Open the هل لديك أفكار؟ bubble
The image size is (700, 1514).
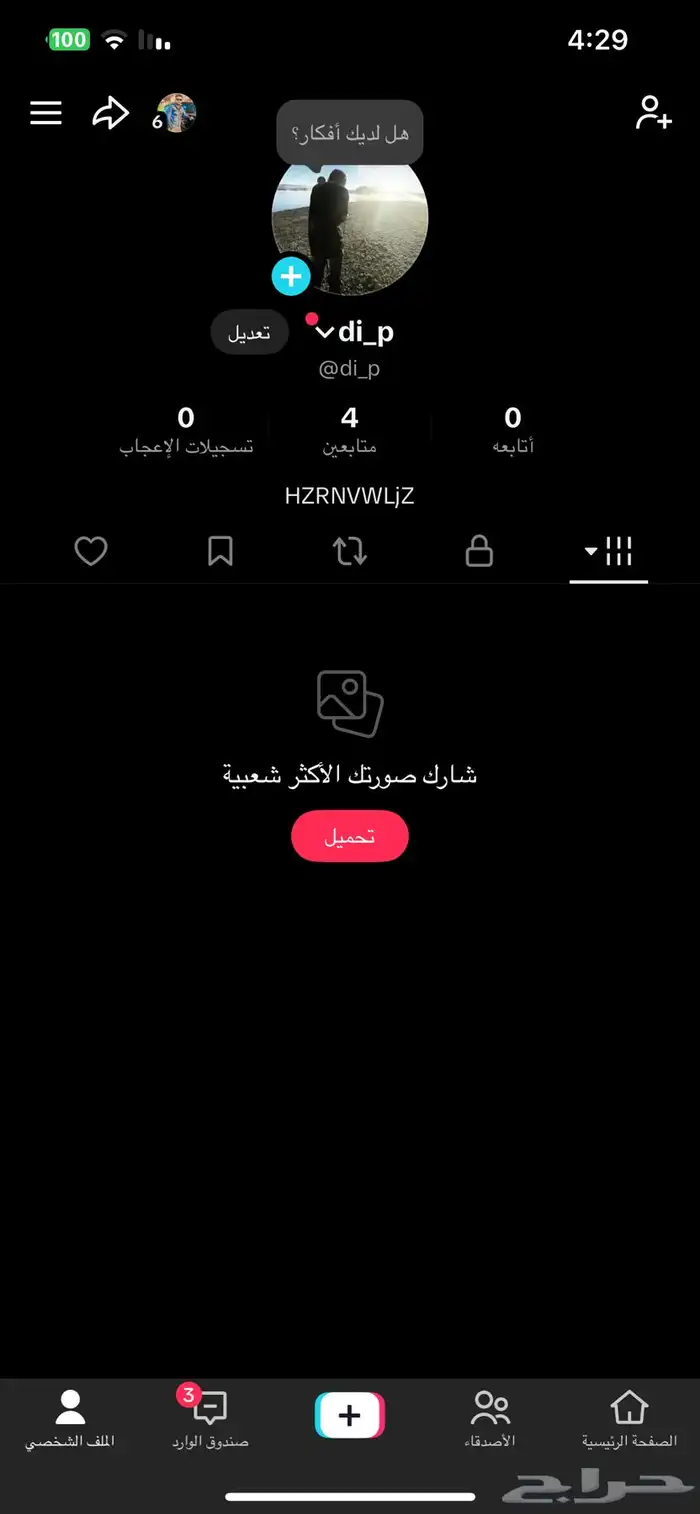coord(350,132)
